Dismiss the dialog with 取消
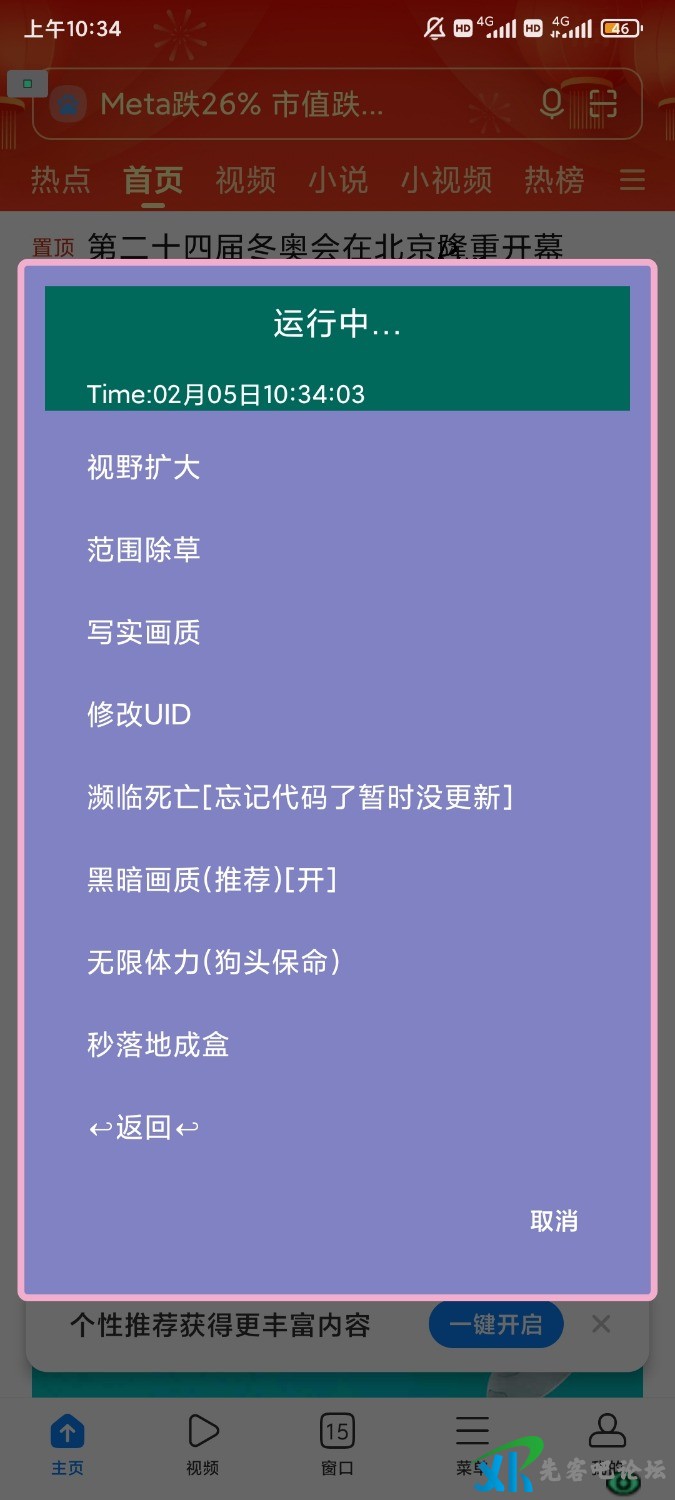 (x=554, y=1221)
